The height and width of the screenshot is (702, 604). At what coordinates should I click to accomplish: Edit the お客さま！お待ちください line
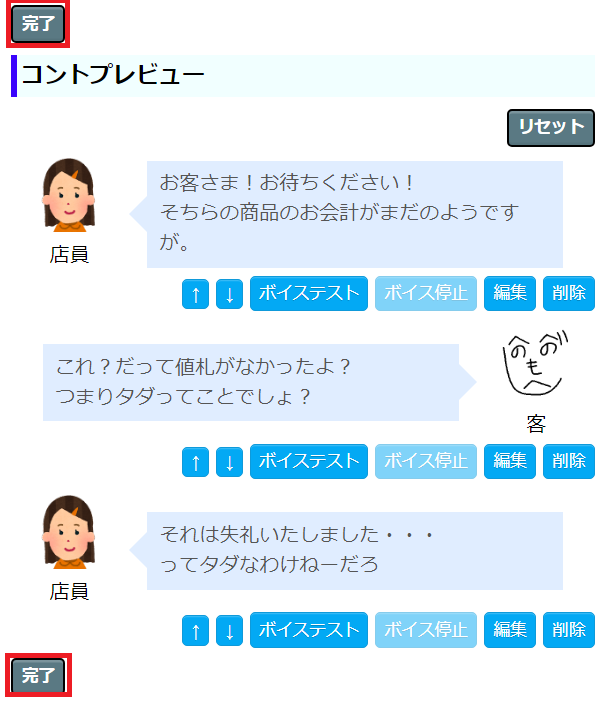510,293
